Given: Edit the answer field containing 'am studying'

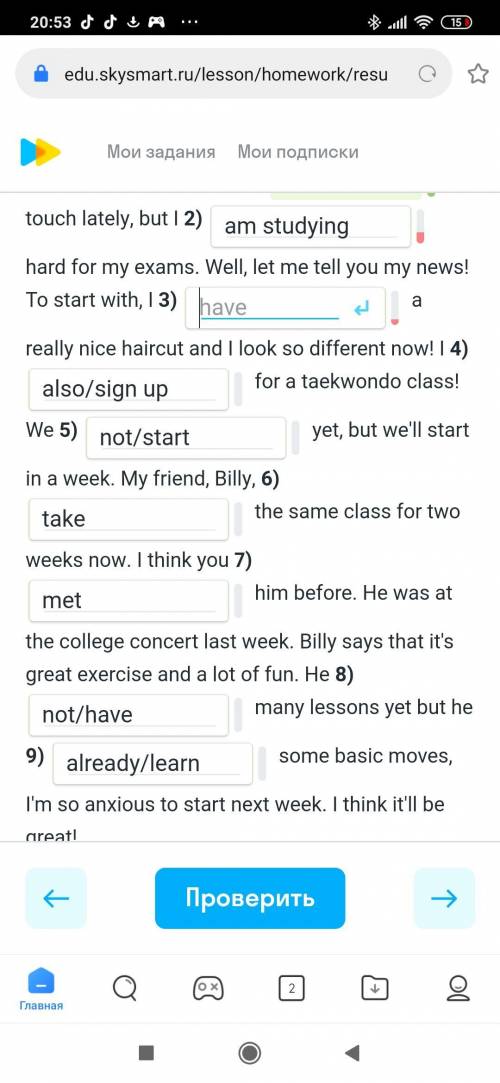Looking at the screenshot, I should click(311, 226).
